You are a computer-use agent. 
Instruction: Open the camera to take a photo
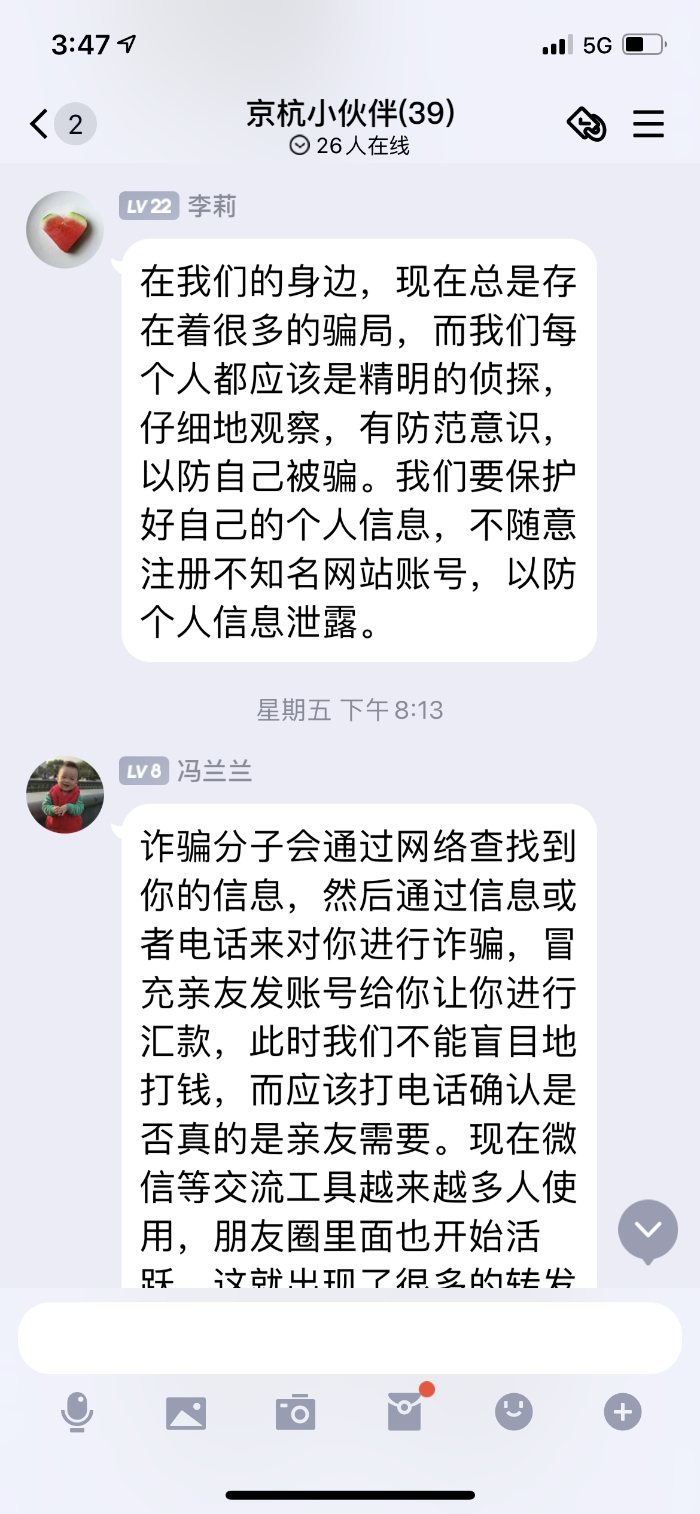click(295, 1412)
